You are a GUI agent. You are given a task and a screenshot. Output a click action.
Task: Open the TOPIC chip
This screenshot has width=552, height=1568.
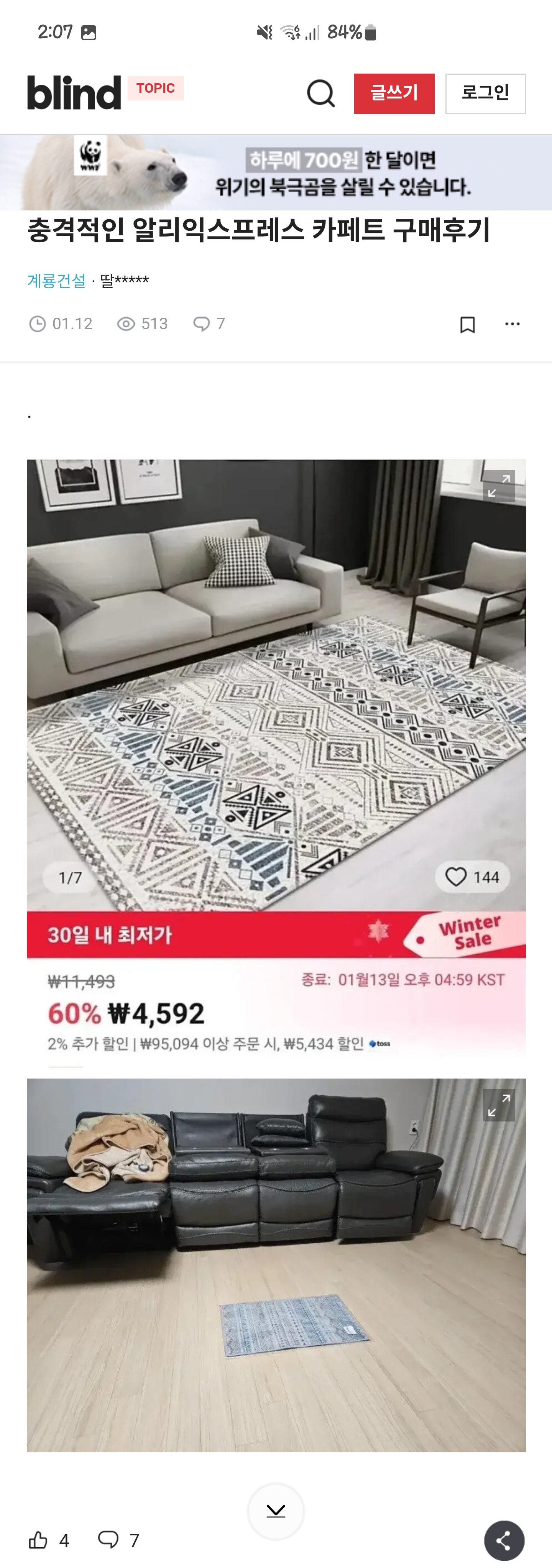click(x=156, y=88)
